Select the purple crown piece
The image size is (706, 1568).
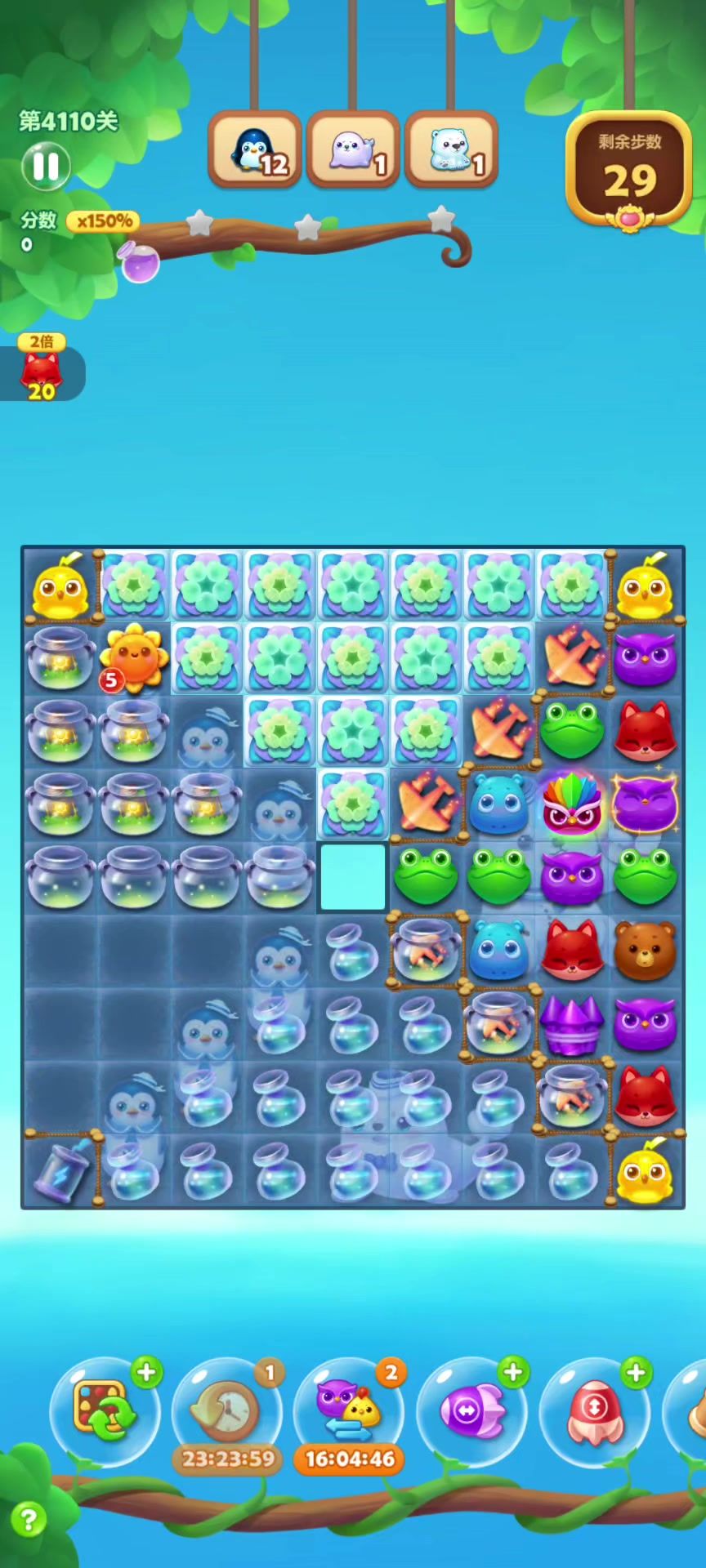click(572, 1023)
